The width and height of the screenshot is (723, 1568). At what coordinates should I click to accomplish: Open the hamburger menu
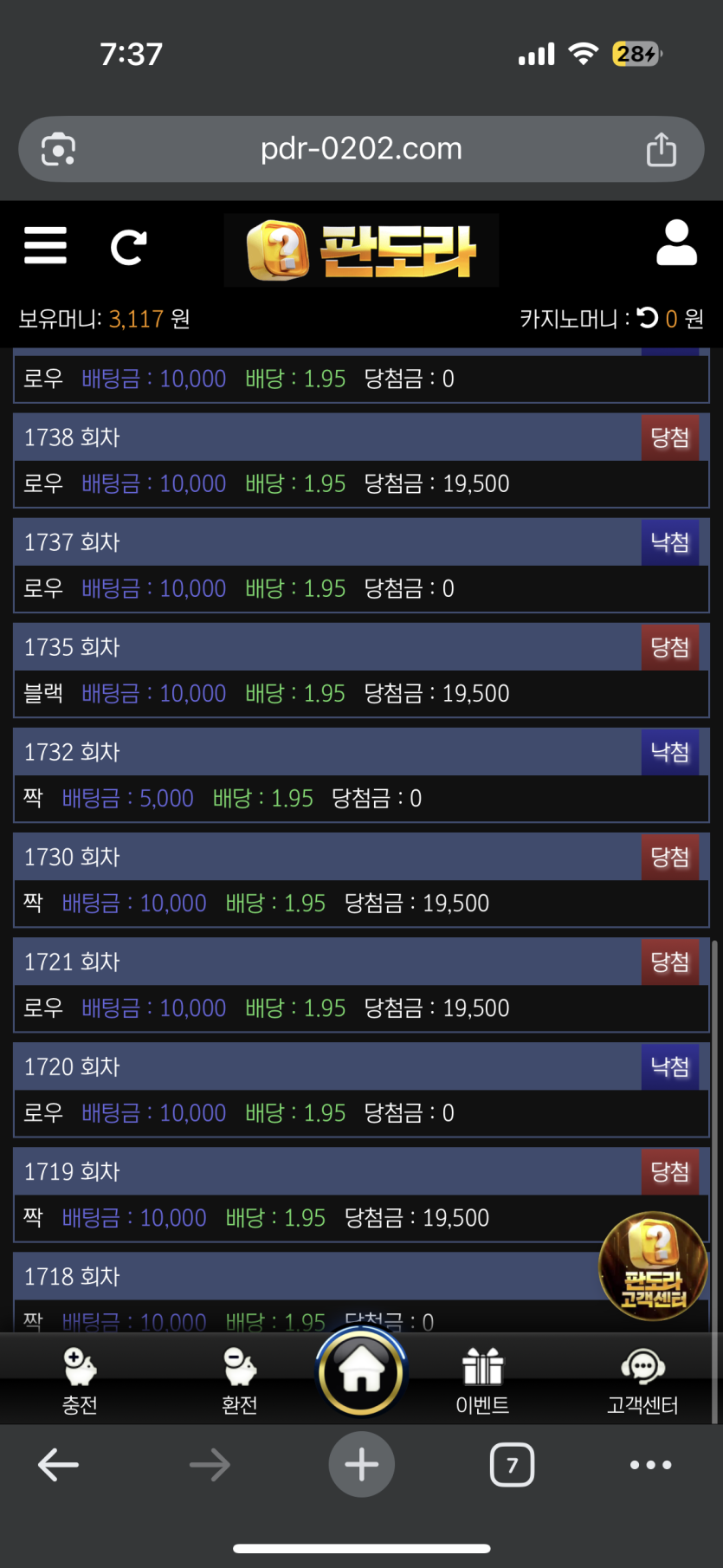(x=45, y=245)
